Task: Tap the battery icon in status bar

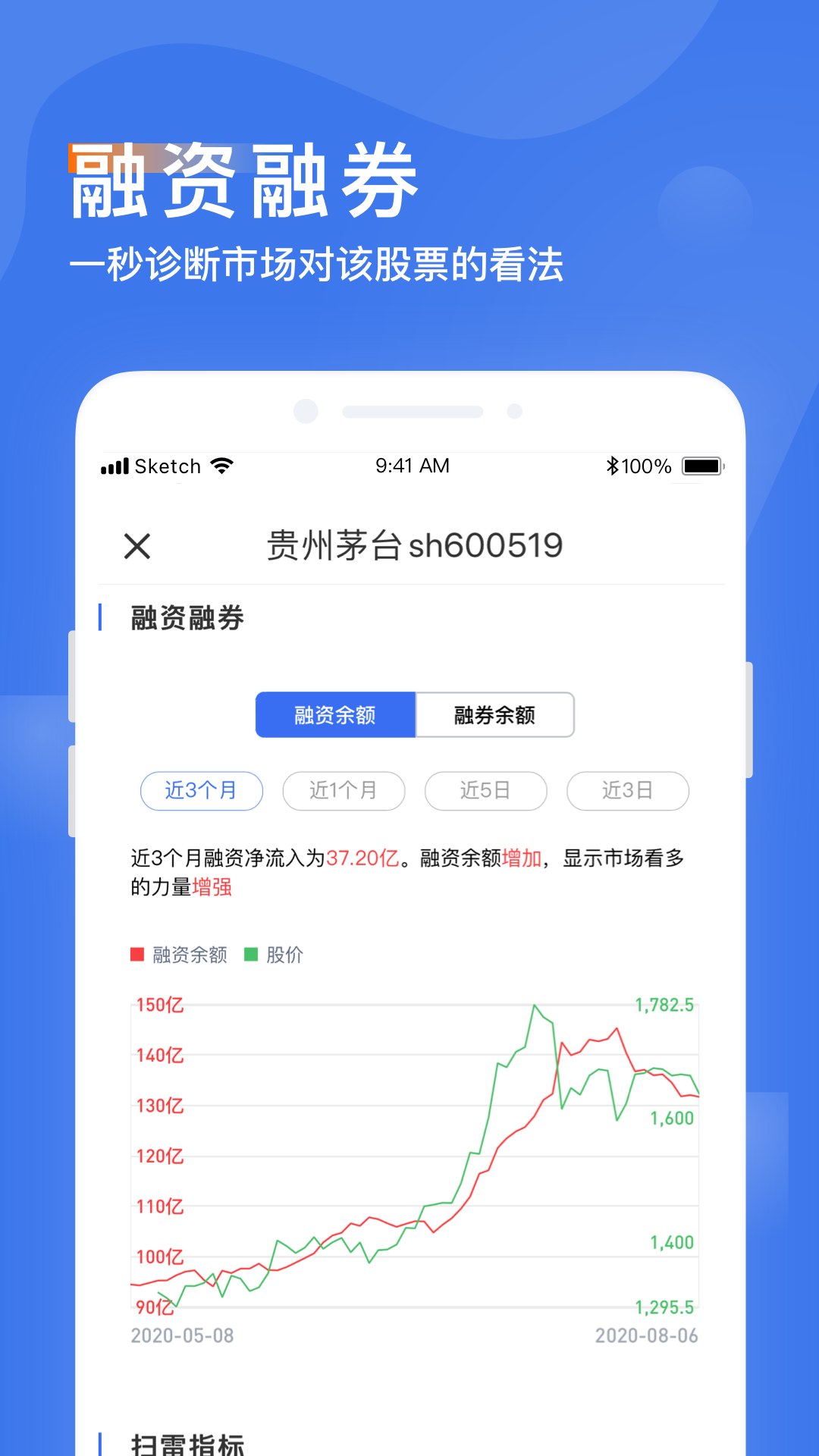Action: pyautogui.click(x=701, y=466)
